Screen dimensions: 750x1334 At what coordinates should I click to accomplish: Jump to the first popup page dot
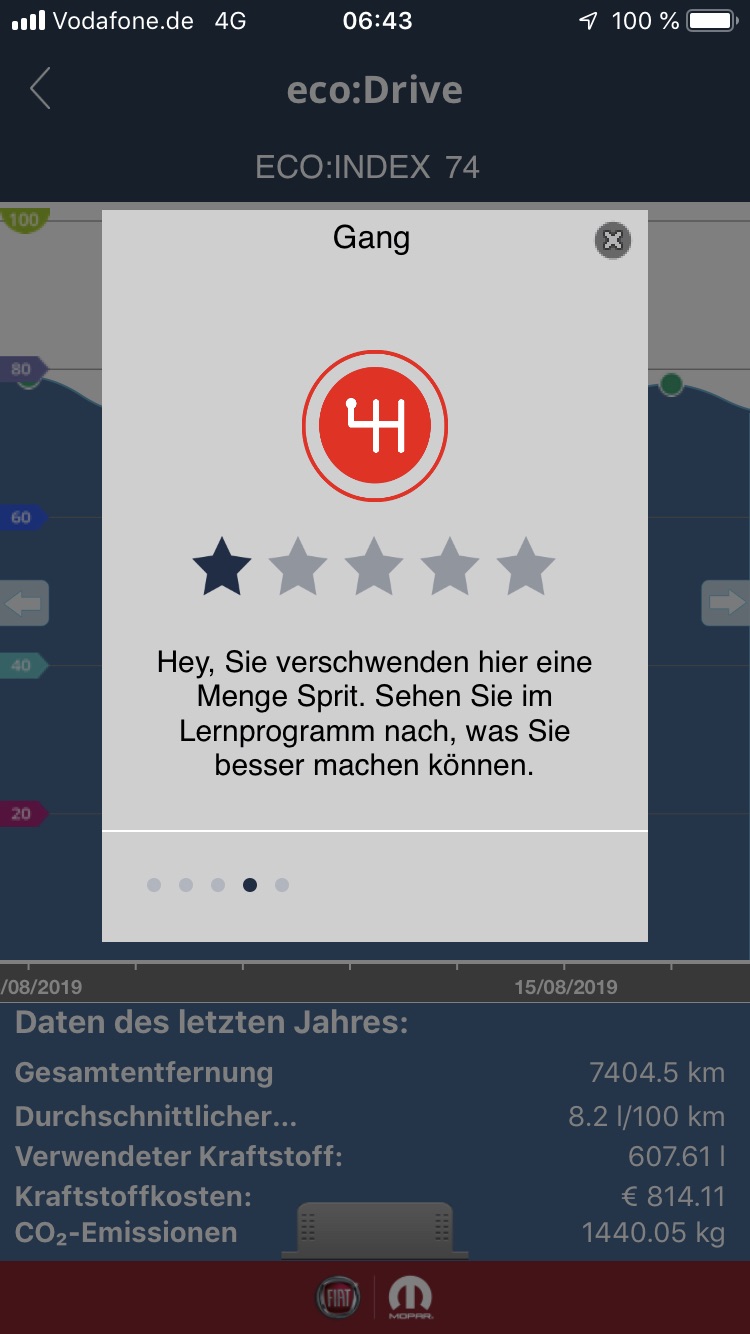(x=154, y=885)
